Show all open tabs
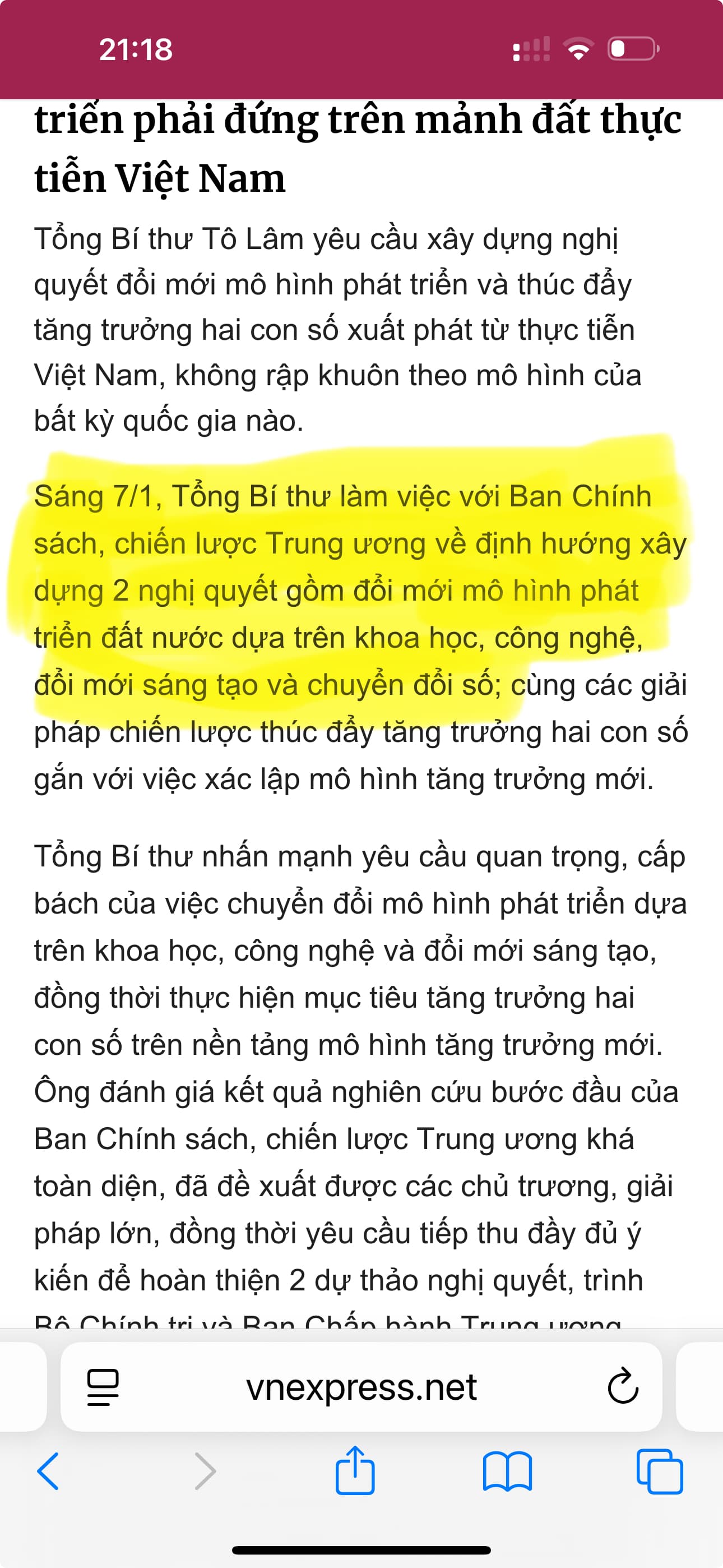 pyautogui.click(x=660, y=1470)
